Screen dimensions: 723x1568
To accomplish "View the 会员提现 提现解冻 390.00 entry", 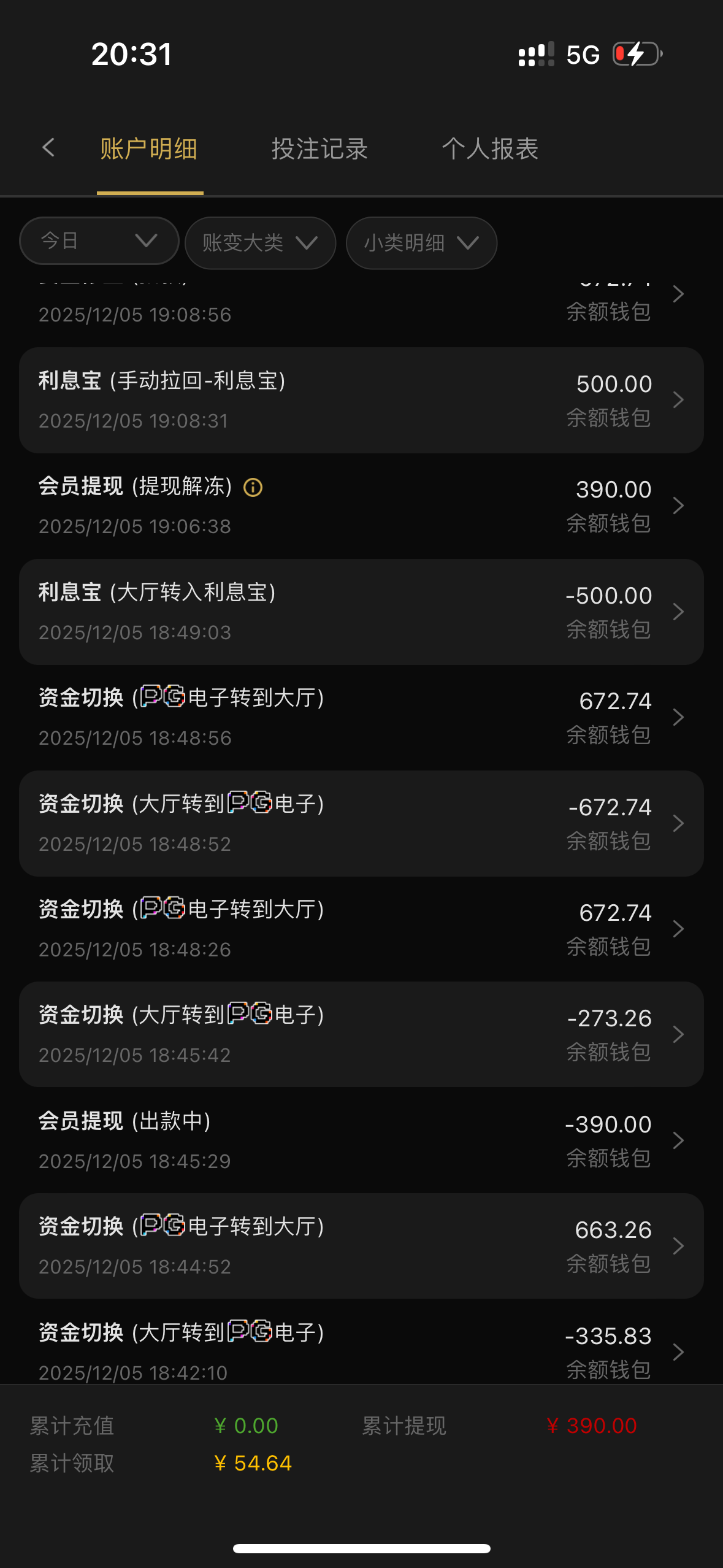I will click(361, 506).
